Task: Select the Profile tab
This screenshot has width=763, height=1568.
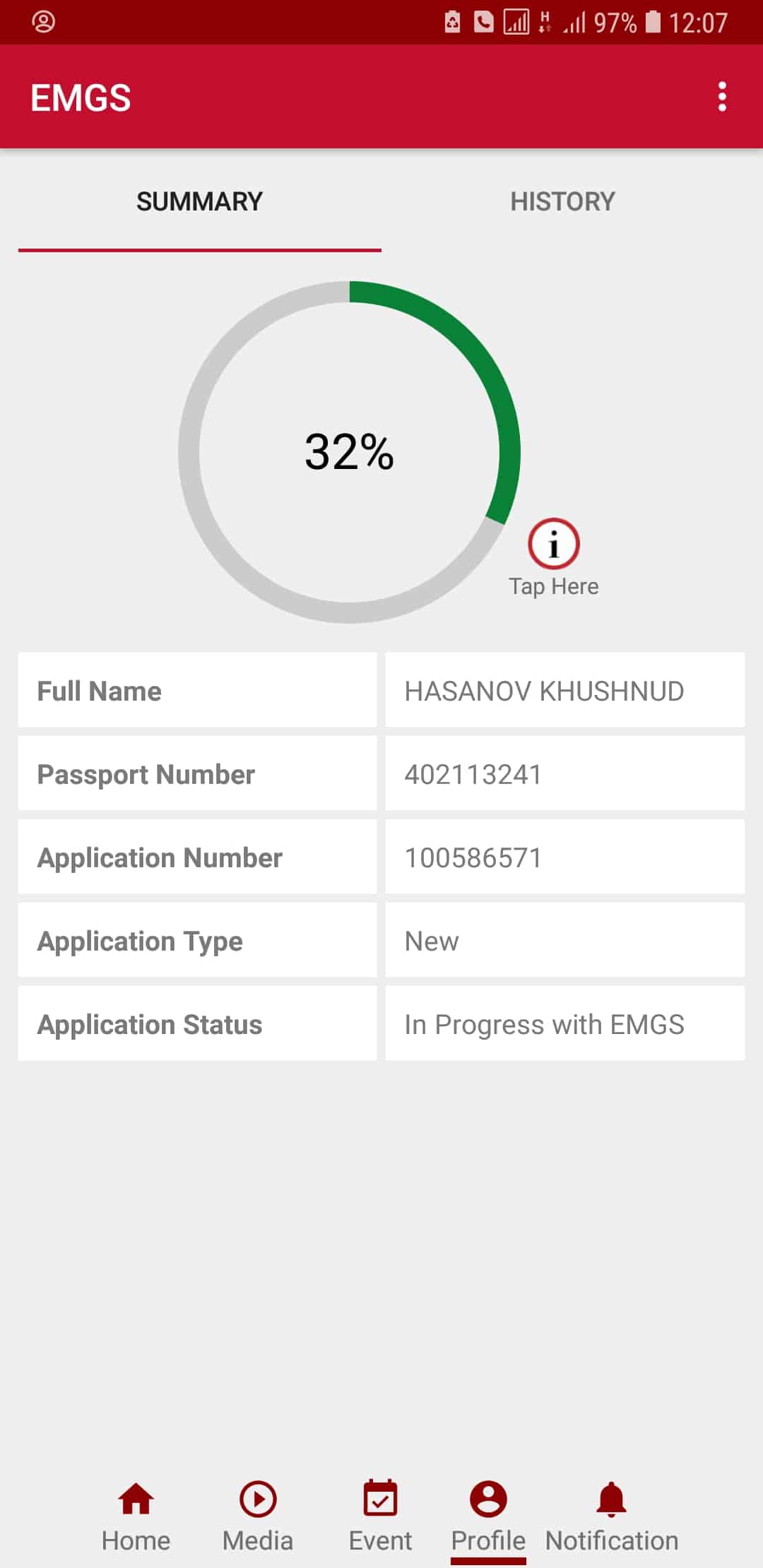Action: (488, 1516)
